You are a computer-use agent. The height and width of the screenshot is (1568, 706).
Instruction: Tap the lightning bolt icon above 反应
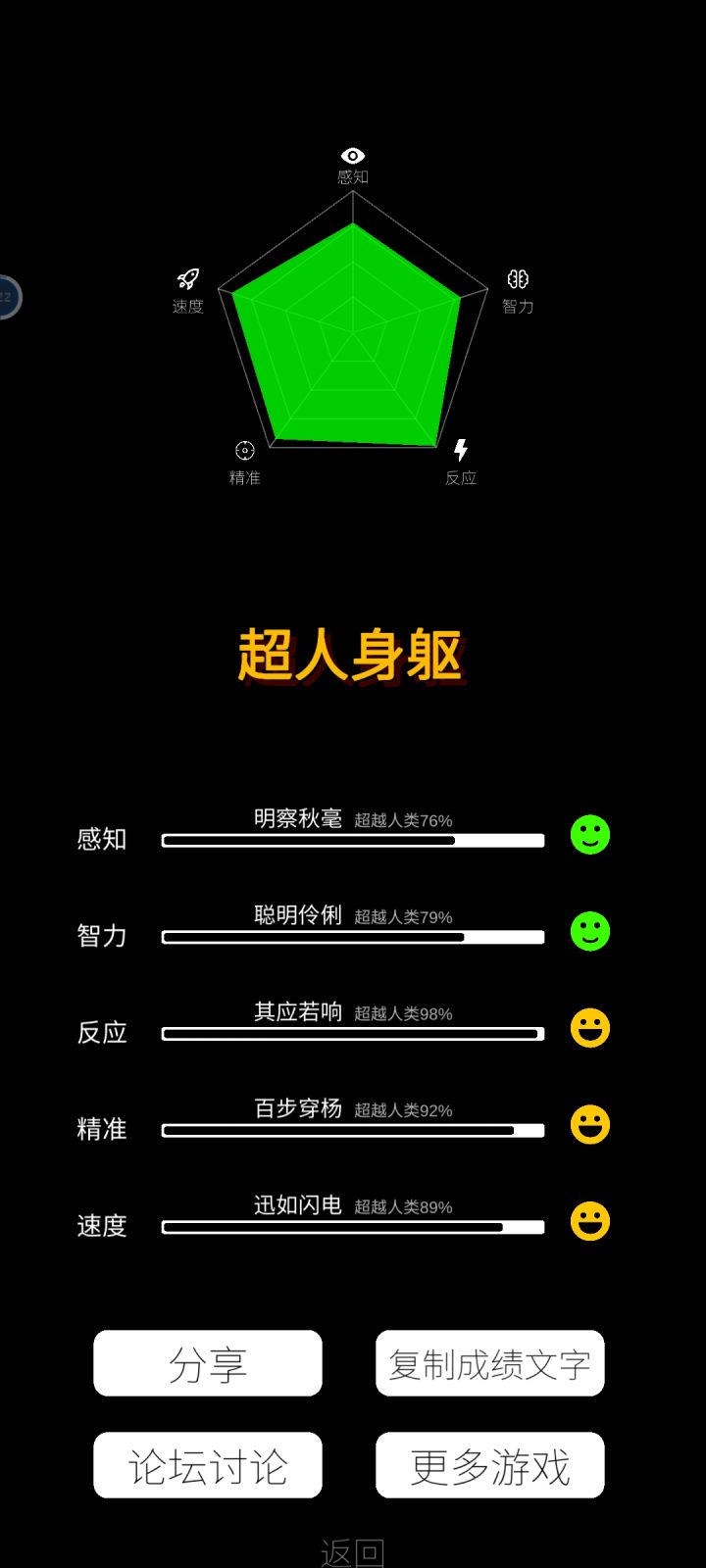pos(461,450)
